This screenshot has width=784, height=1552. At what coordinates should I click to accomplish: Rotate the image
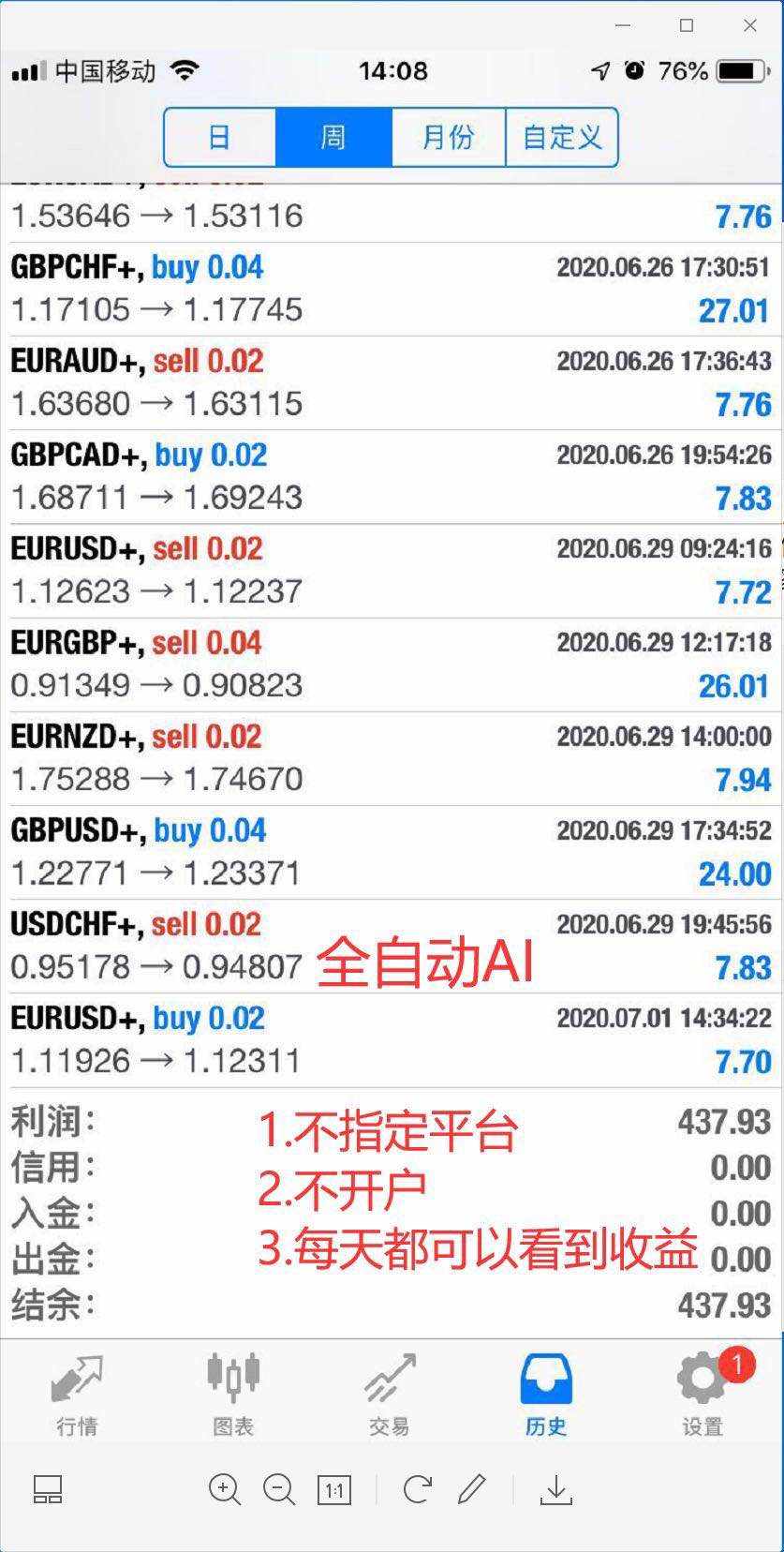click(417, 1489)
